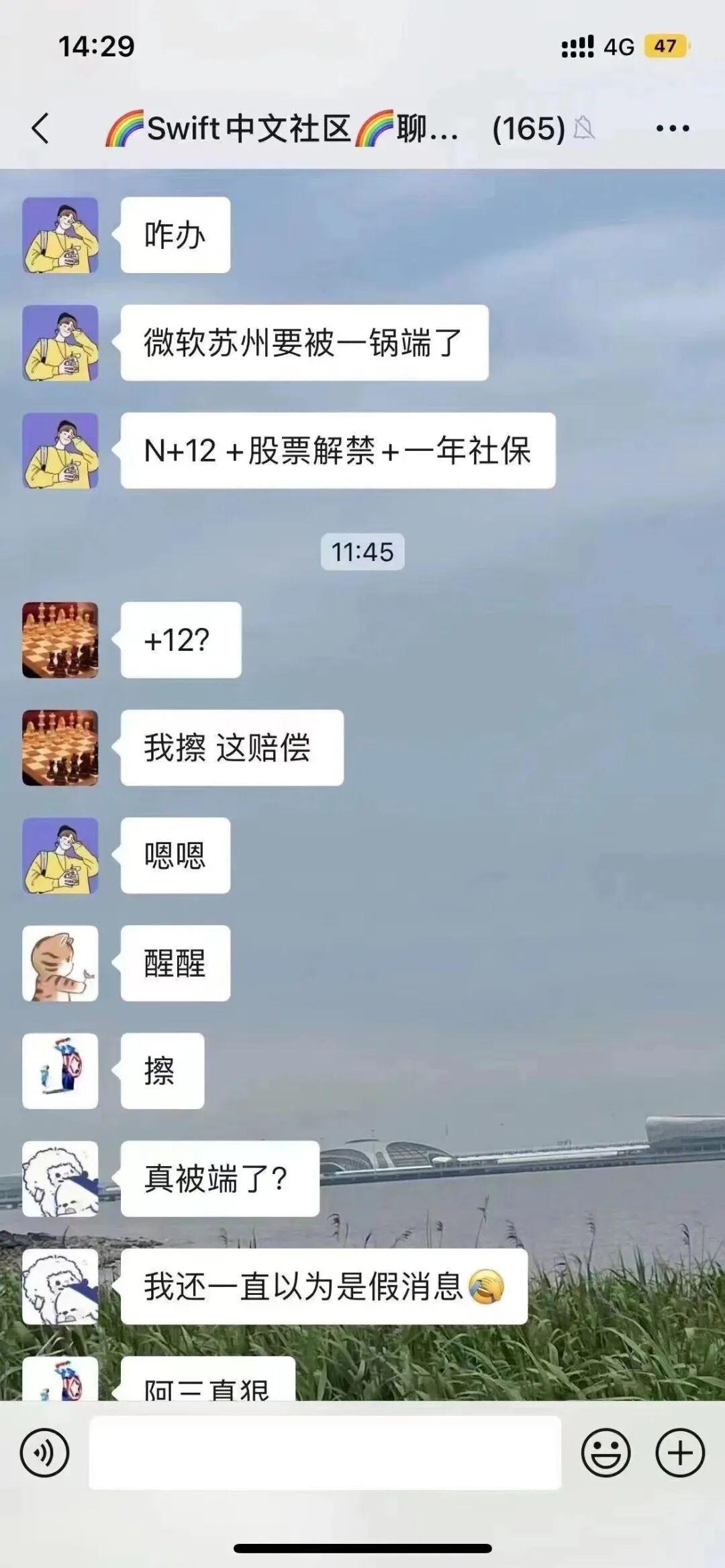Open avatar profile beside 真被端了?
This screenshot has height=1568, width=725.
click(60, 1179)
